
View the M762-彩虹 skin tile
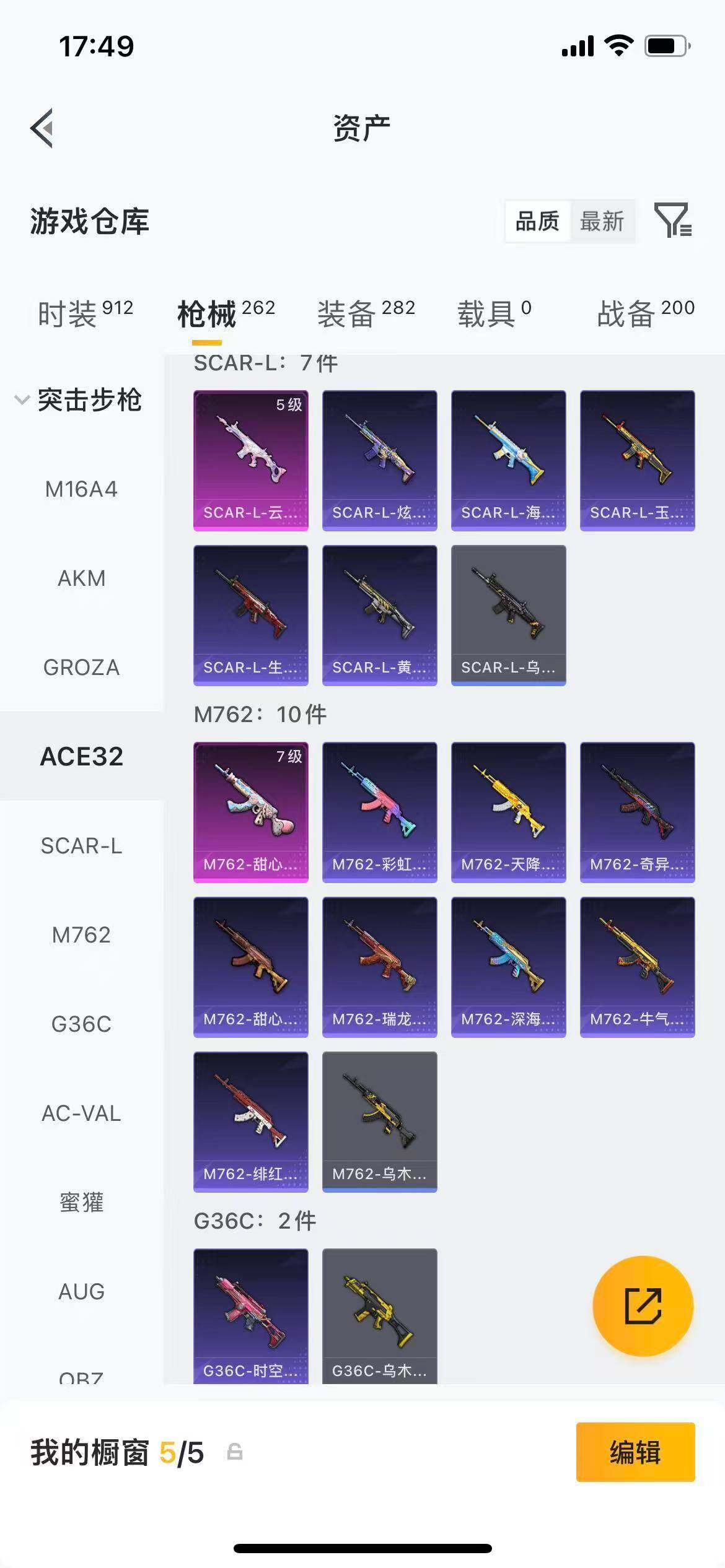point(380,812)
